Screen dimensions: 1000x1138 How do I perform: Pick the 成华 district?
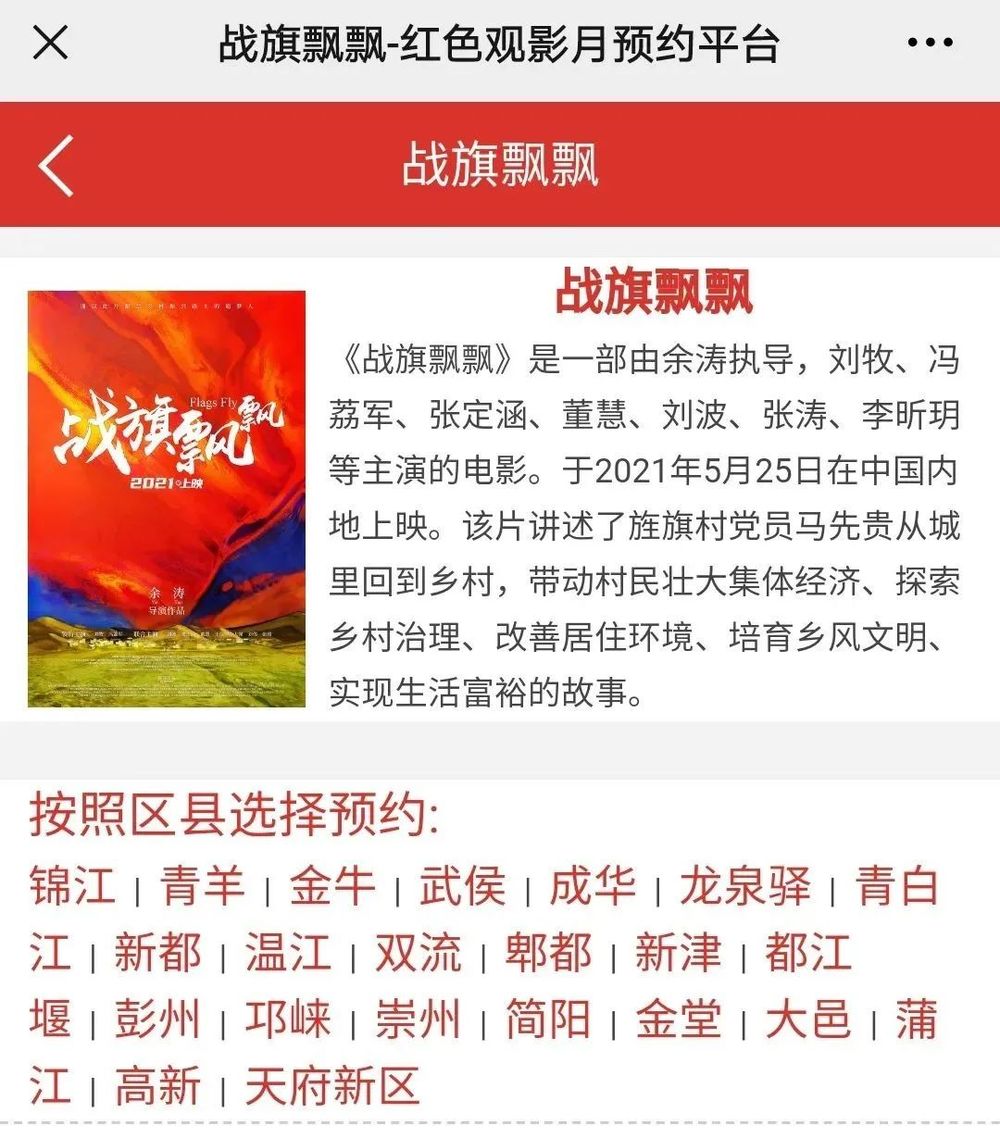[x=593, y=887]
